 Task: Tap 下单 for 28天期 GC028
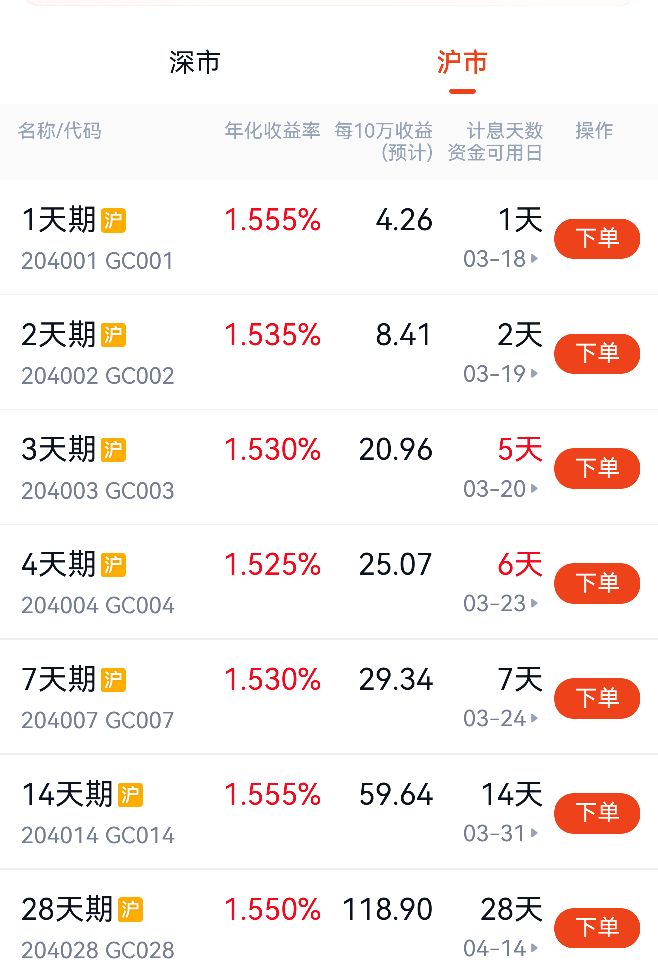click(x=597, y=928)
